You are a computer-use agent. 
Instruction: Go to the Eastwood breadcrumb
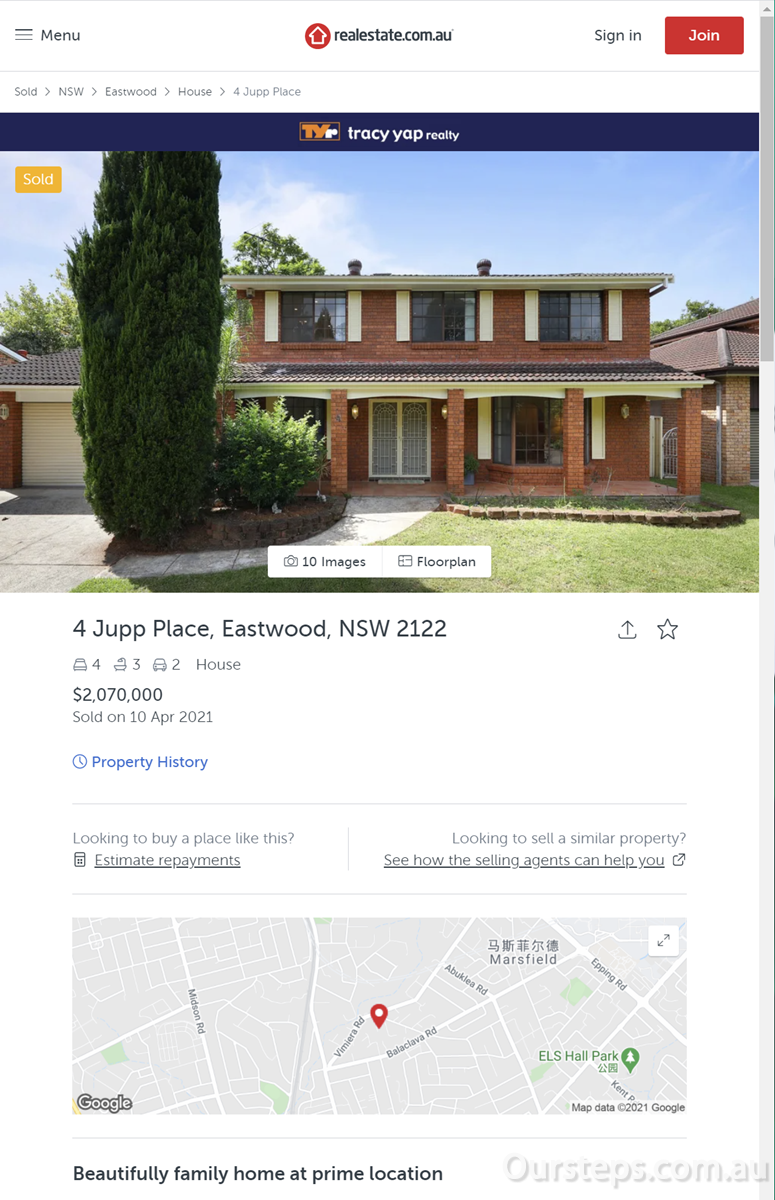pos(131,92)
